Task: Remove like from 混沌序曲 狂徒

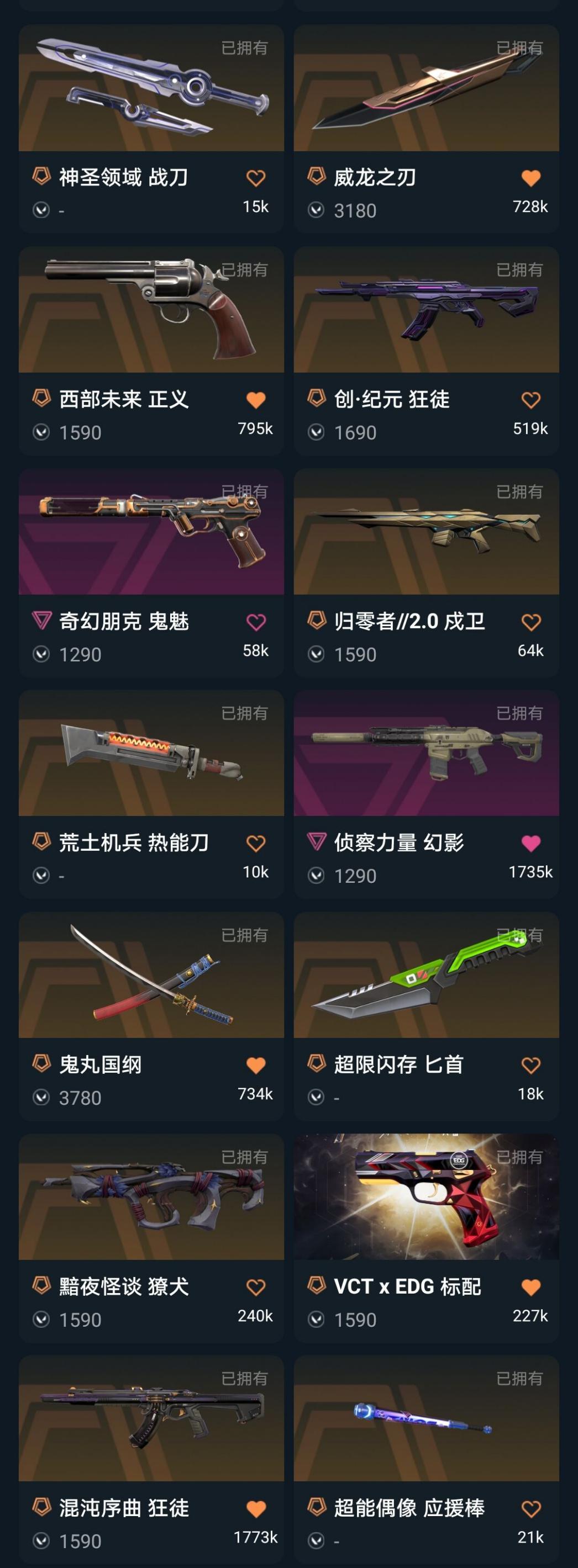Action: tap(256, 1509)
